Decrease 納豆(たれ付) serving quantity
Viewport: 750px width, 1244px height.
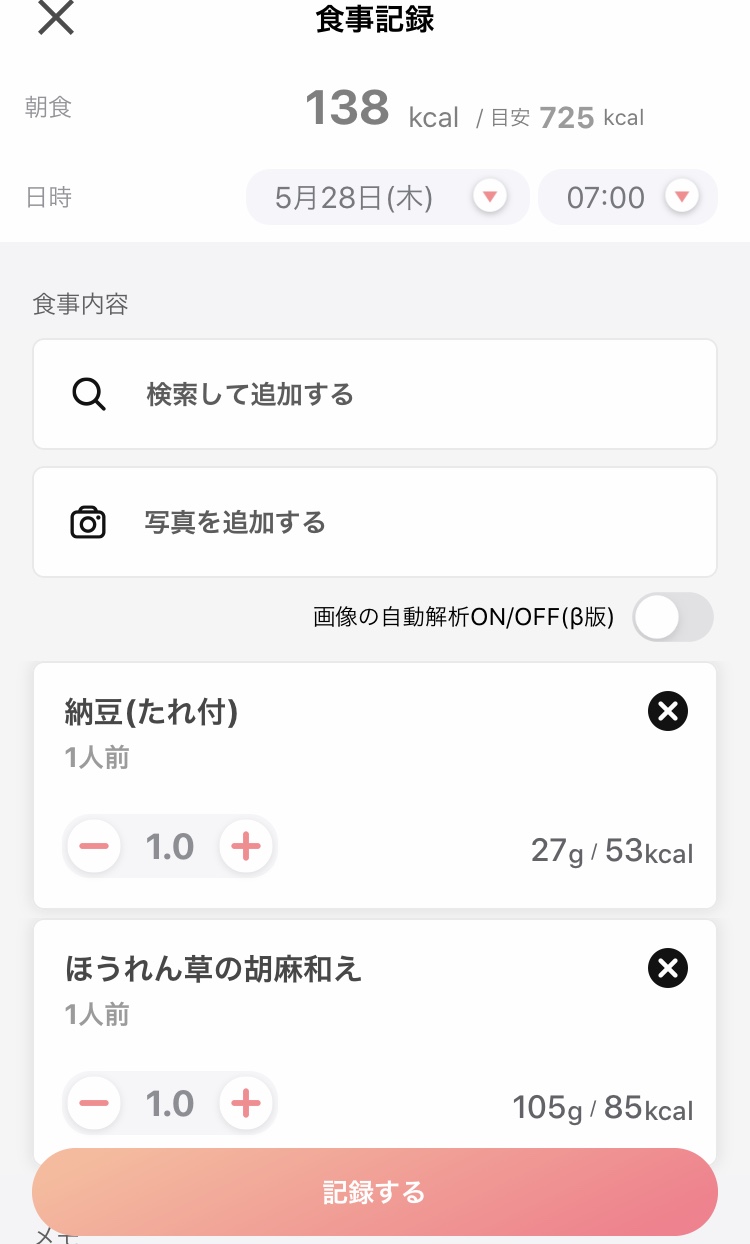pyautogui.click(x=94, y=847)
